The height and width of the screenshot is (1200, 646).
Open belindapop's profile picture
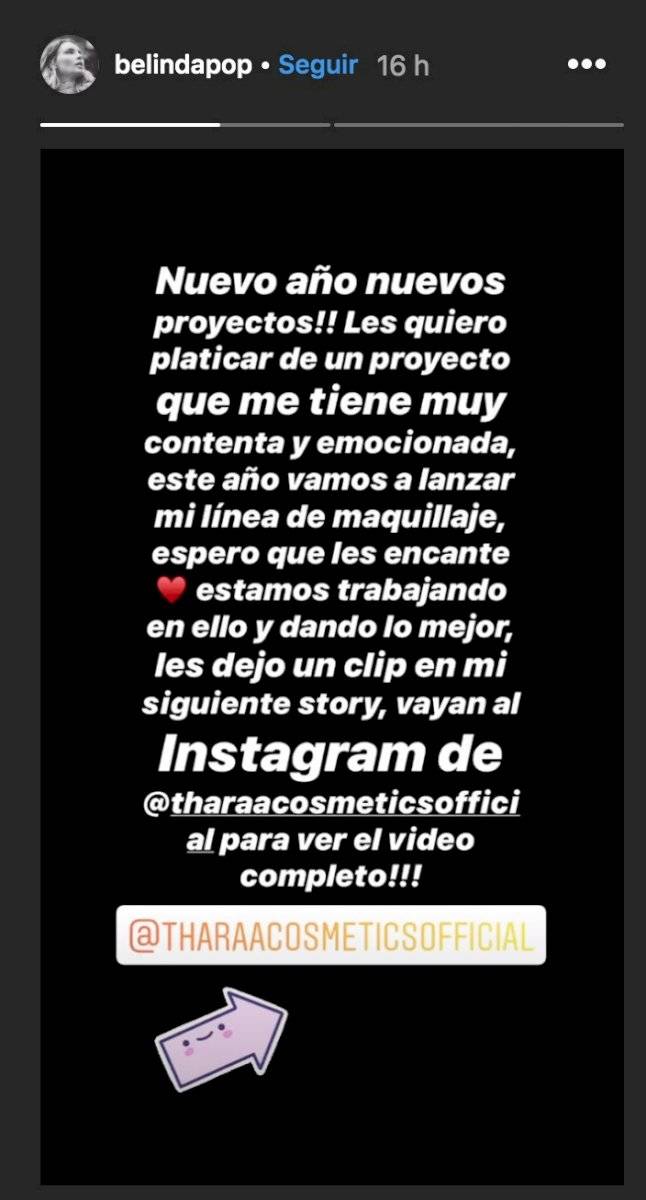[x=69, y=66]
